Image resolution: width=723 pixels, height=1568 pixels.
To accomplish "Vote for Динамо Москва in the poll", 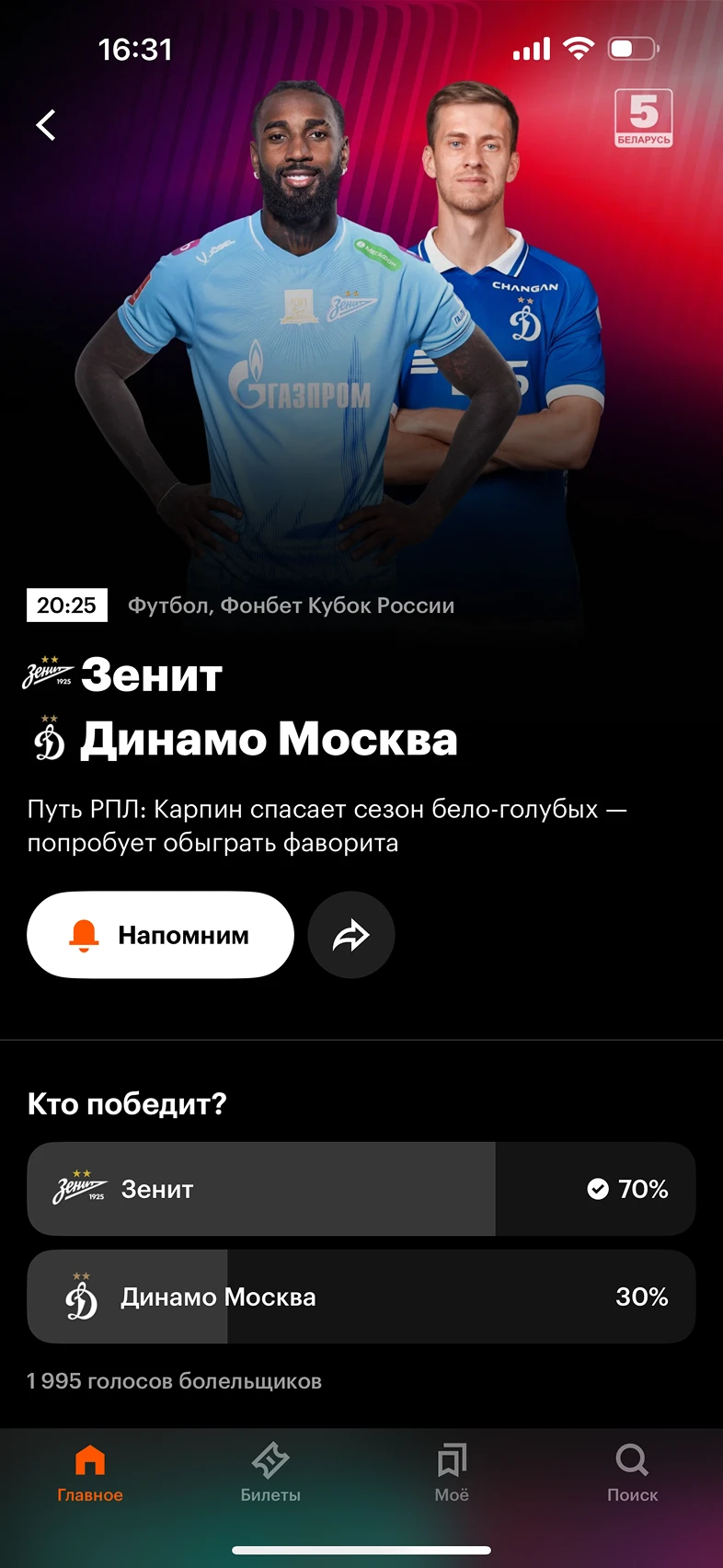I will coord(361,1297).
